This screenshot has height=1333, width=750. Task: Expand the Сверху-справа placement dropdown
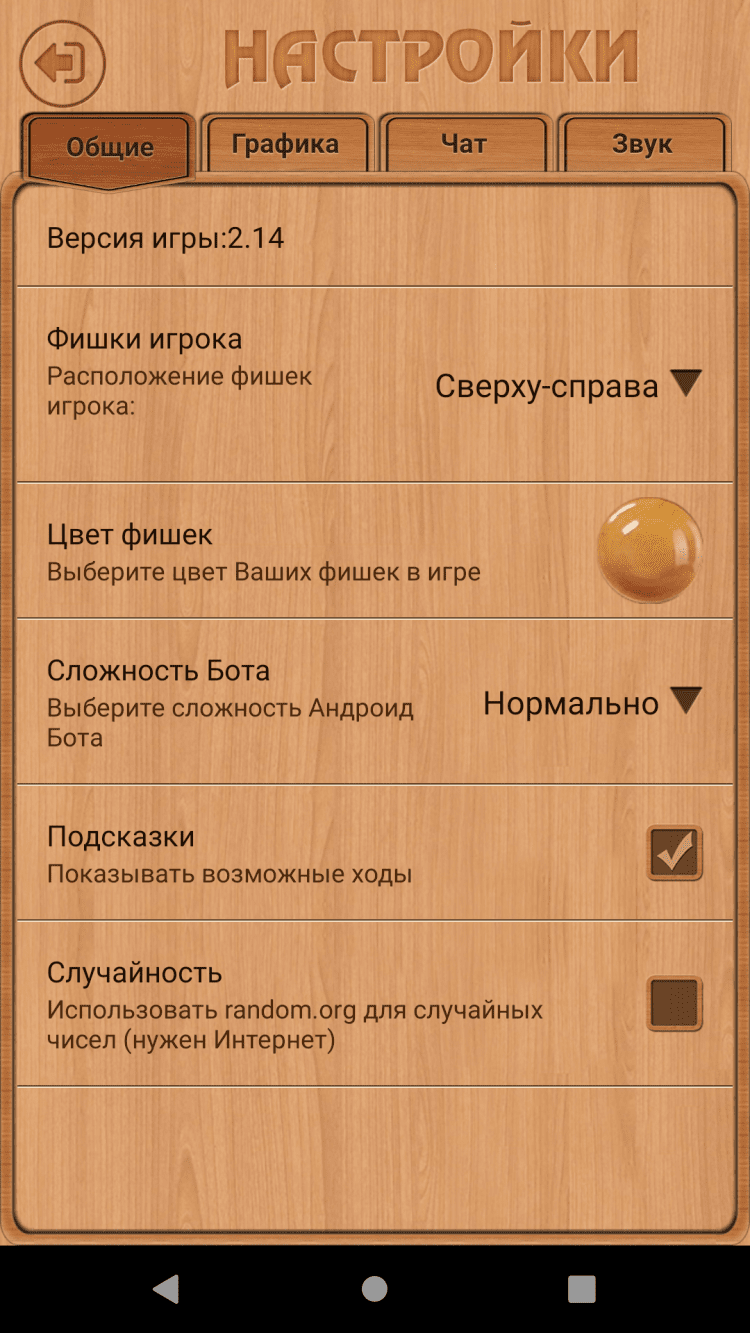[568, 386]
